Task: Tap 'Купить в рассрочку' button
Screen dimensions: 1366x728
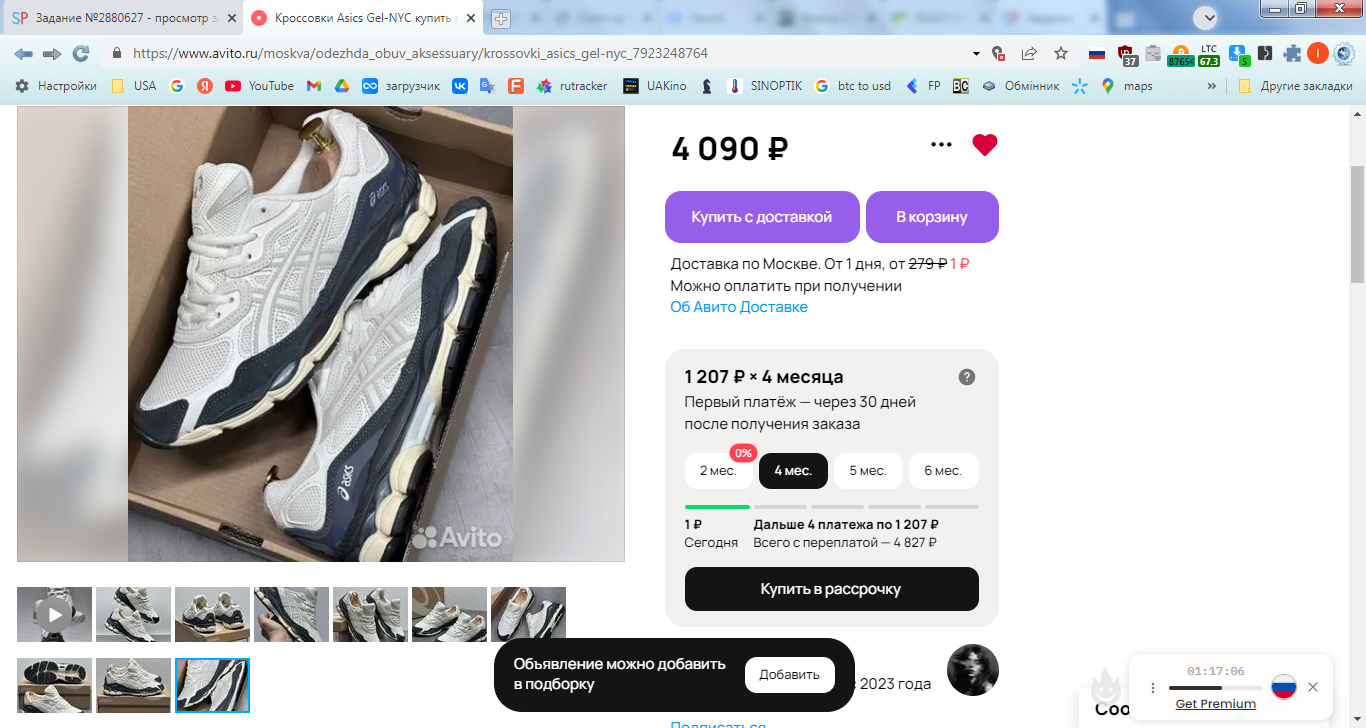Action: click(831, 589)
